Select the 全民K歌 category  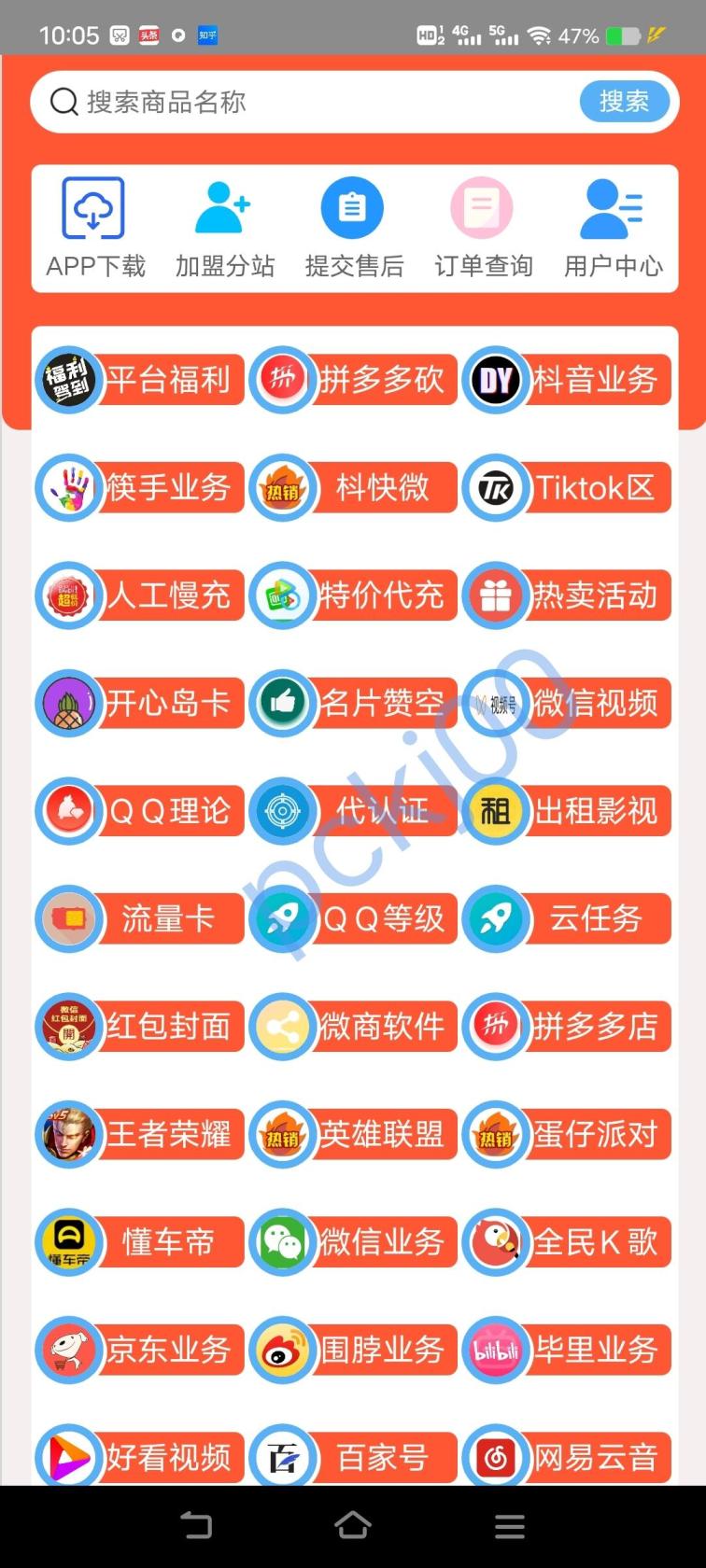coord(567,1242)
